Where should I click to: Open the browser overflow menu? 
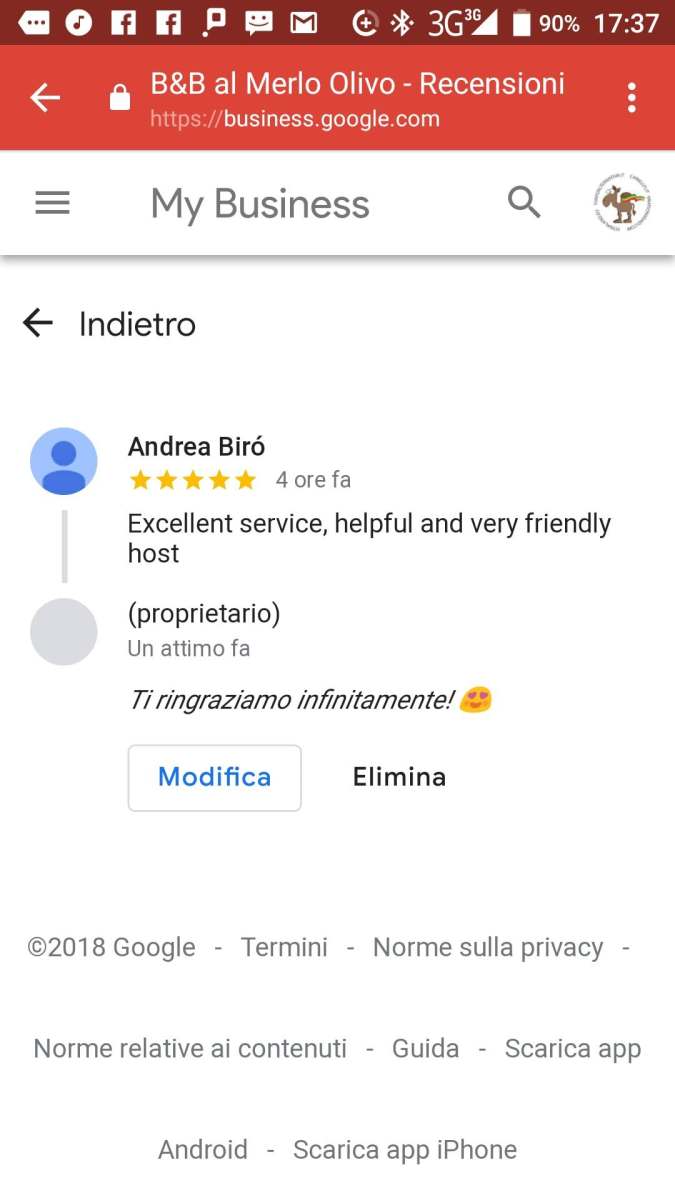(631, 98)
